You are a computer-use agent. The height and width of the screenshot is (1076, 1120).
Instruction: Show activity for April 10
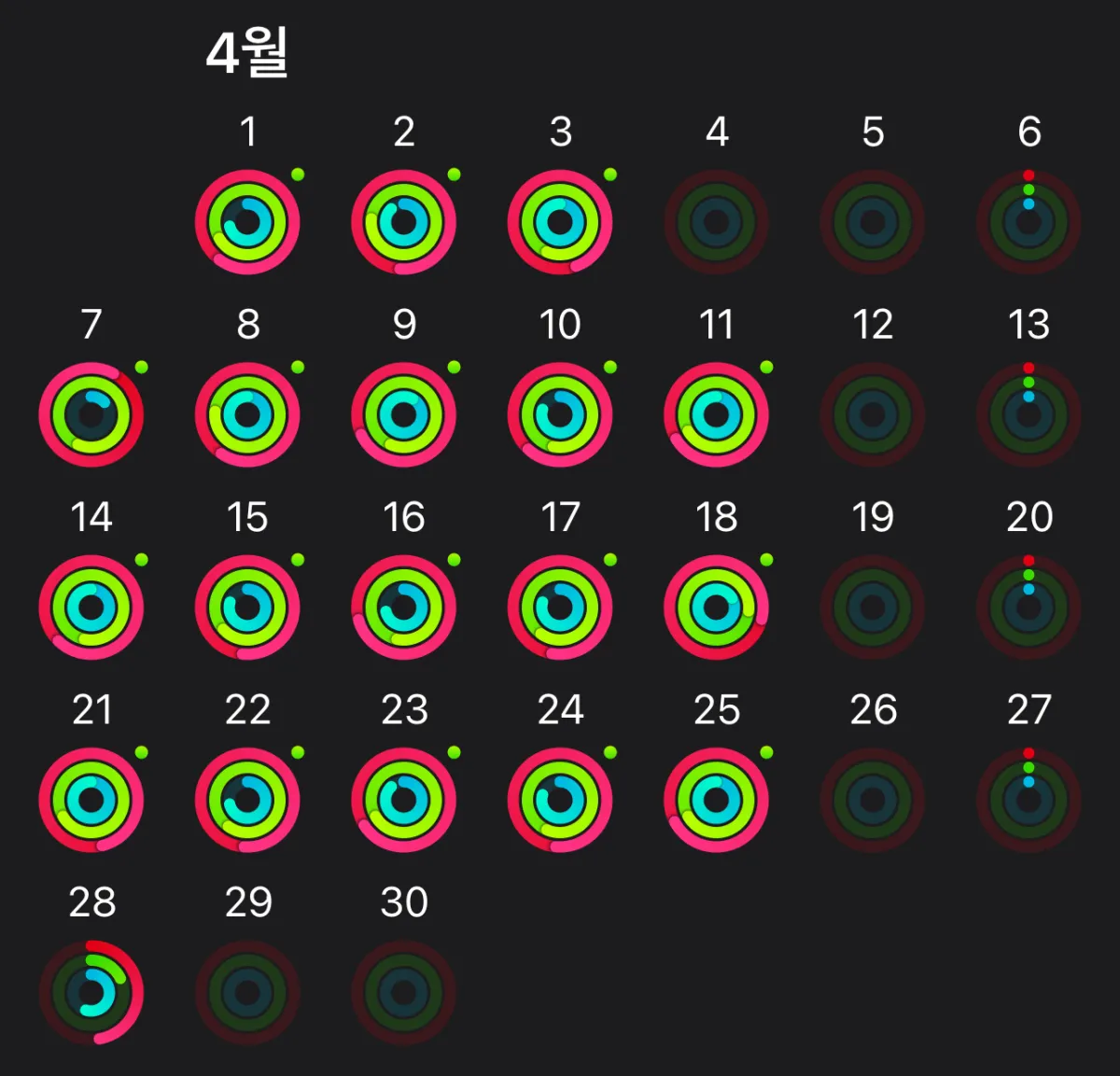[560, 415]
